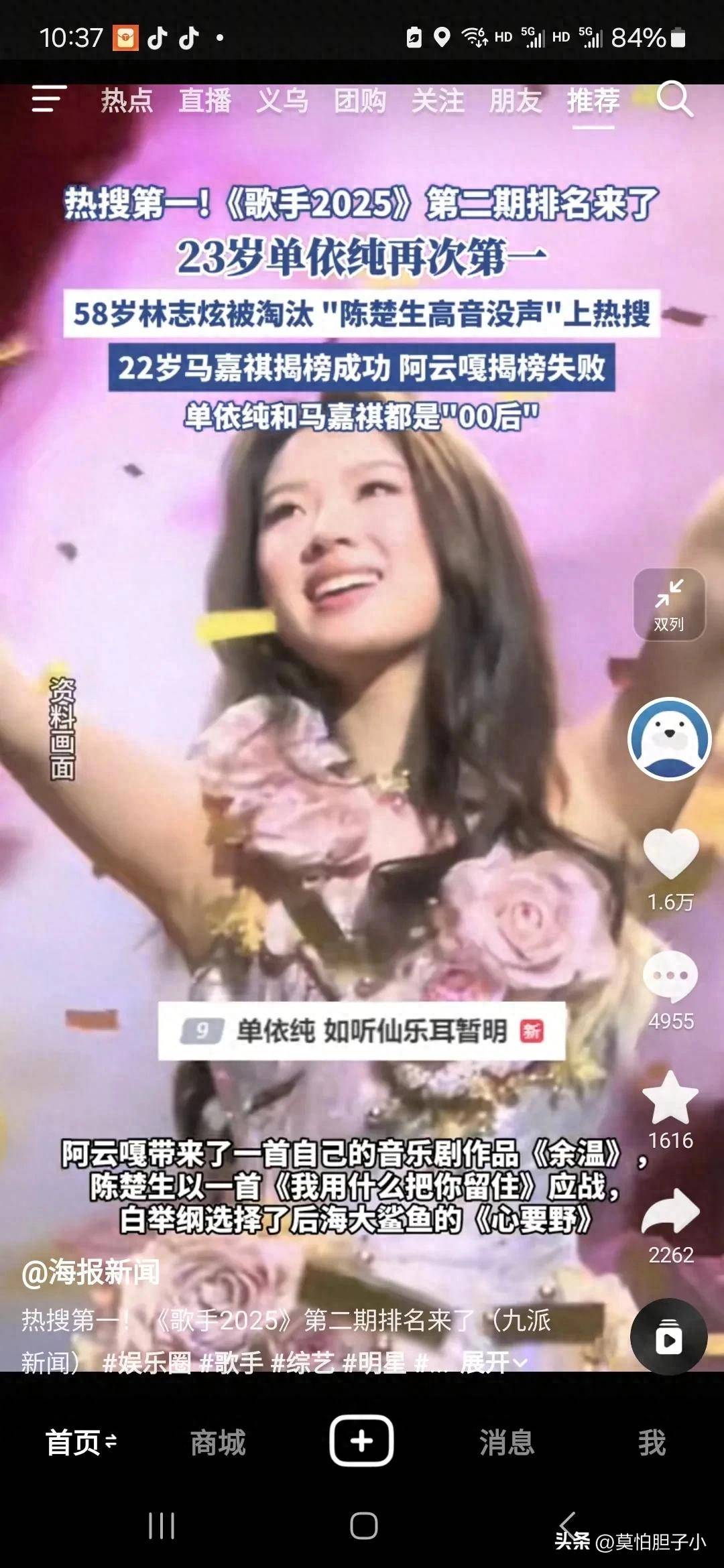This screenshot has height=1568, width=724.
Task: Open the 单依纯 如听仙乐耳暂明 hot search card
Action: [x=362, y=1031]
